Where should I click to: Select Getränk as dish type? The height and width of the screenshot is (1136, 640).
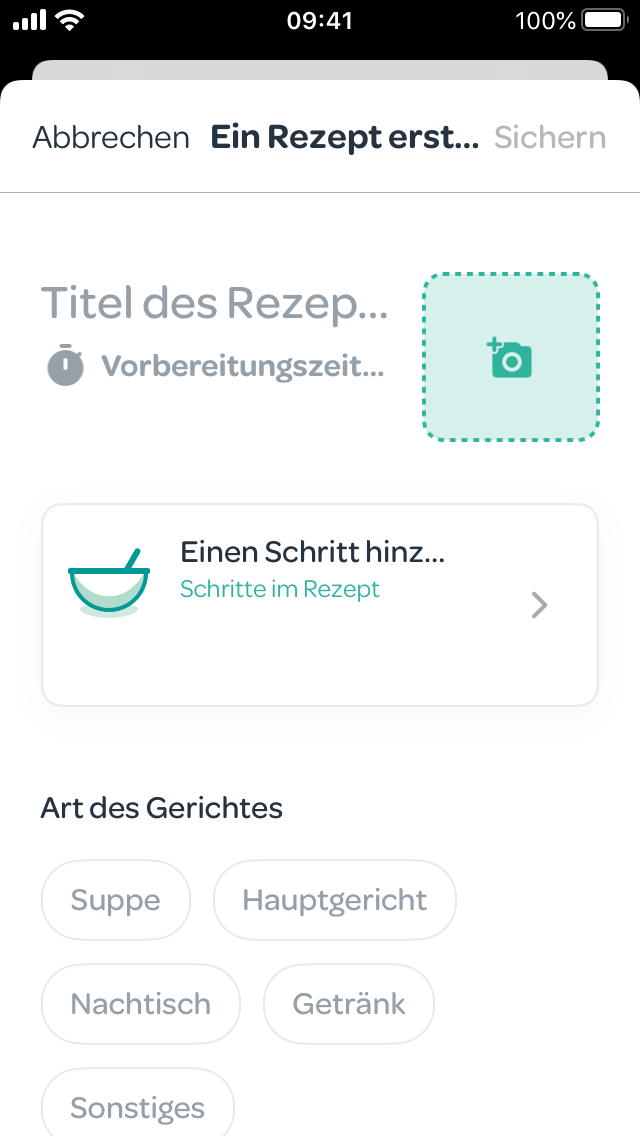coord(349,1004)
